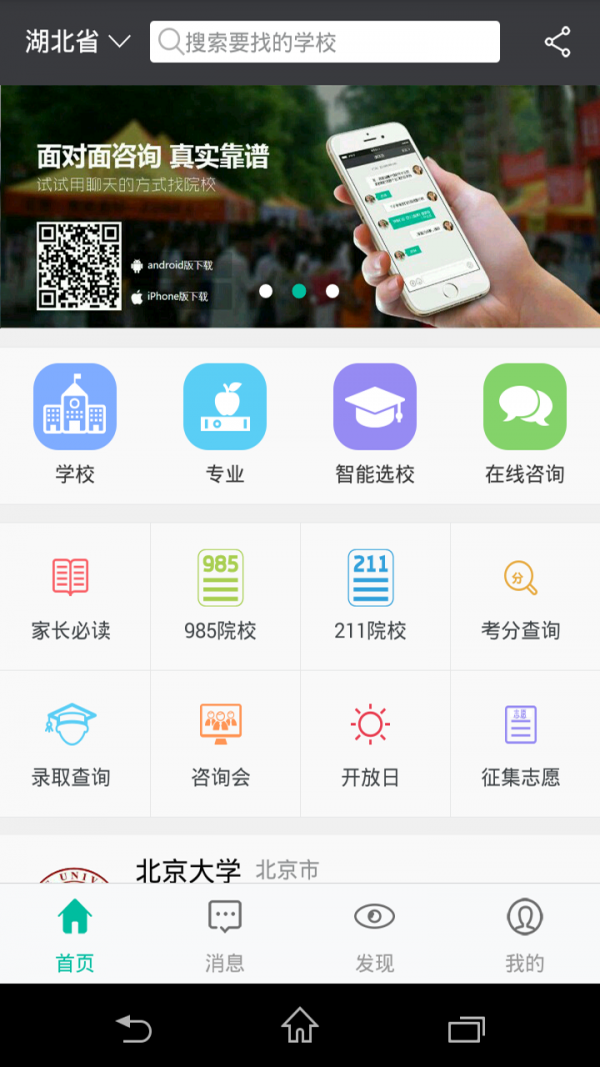This screenshot has width=600, height=1067.
Task: Go to the 我的 profile tab
Action: pos(524,934)
